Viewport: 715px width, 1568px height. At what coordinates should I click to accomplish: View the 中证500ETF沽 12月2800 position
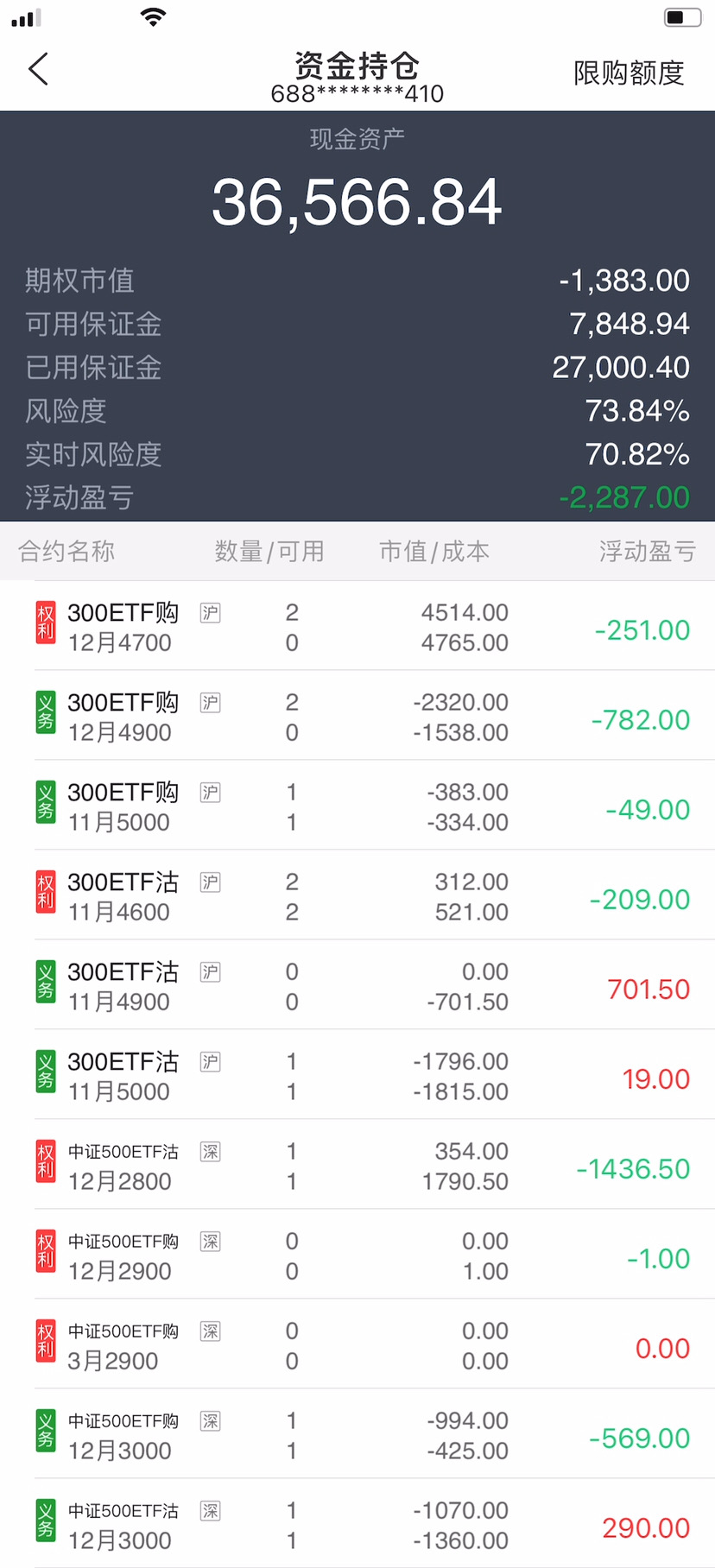[x=357, y=1166]
